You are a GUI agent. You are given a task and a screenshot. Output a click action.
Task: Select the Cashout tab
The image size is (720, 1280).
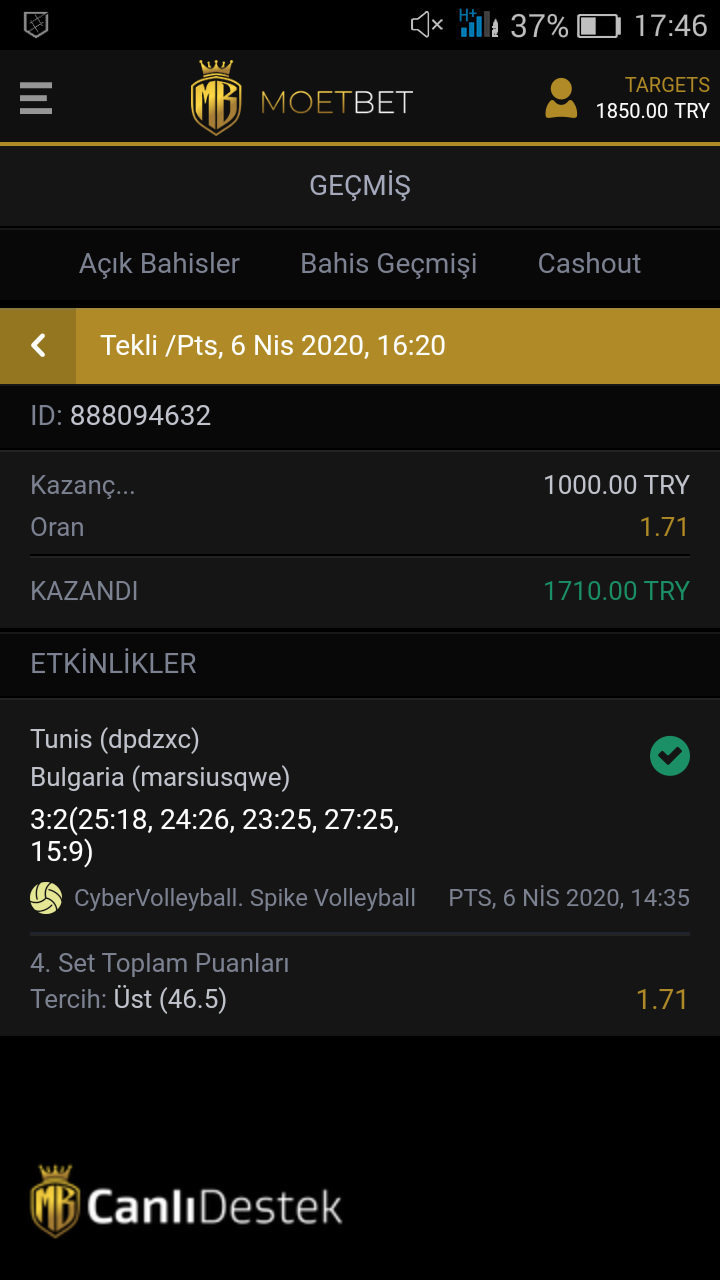(x=589, y=264)
